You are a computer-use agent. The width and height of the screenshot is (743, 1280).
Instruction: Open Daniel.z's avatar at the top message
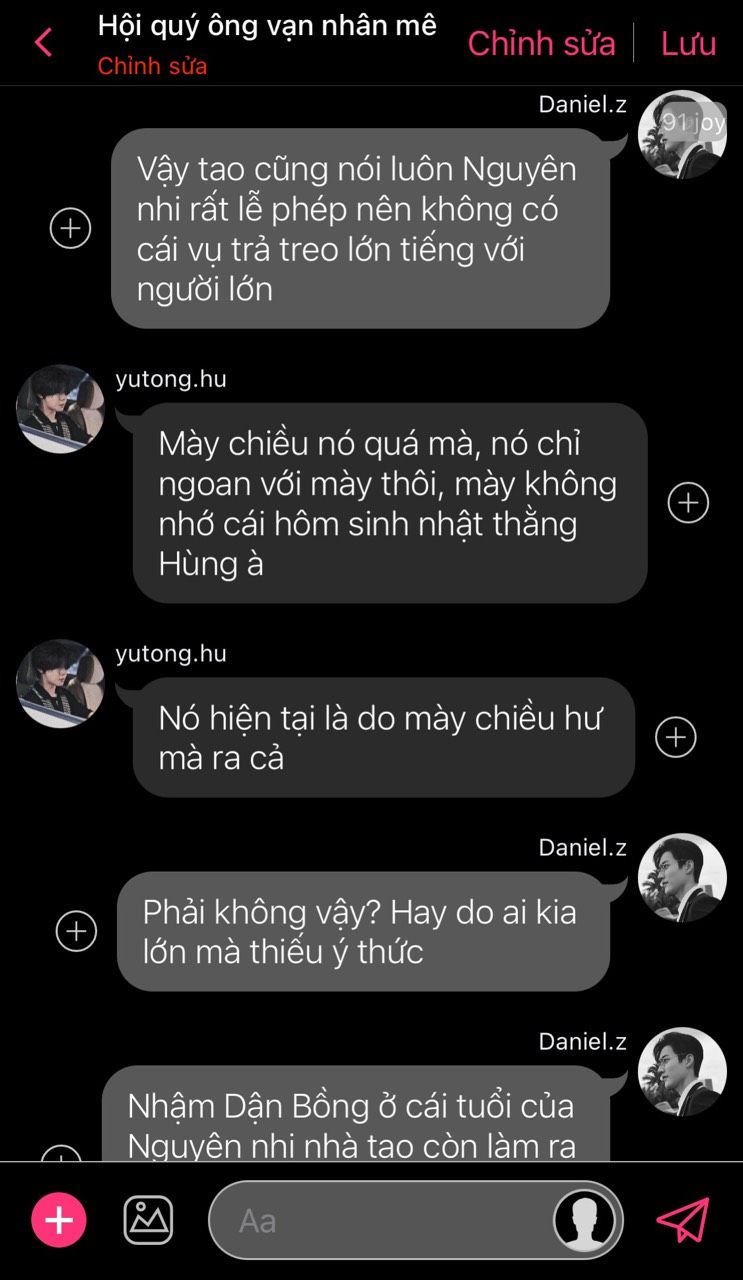coord(682,134)
